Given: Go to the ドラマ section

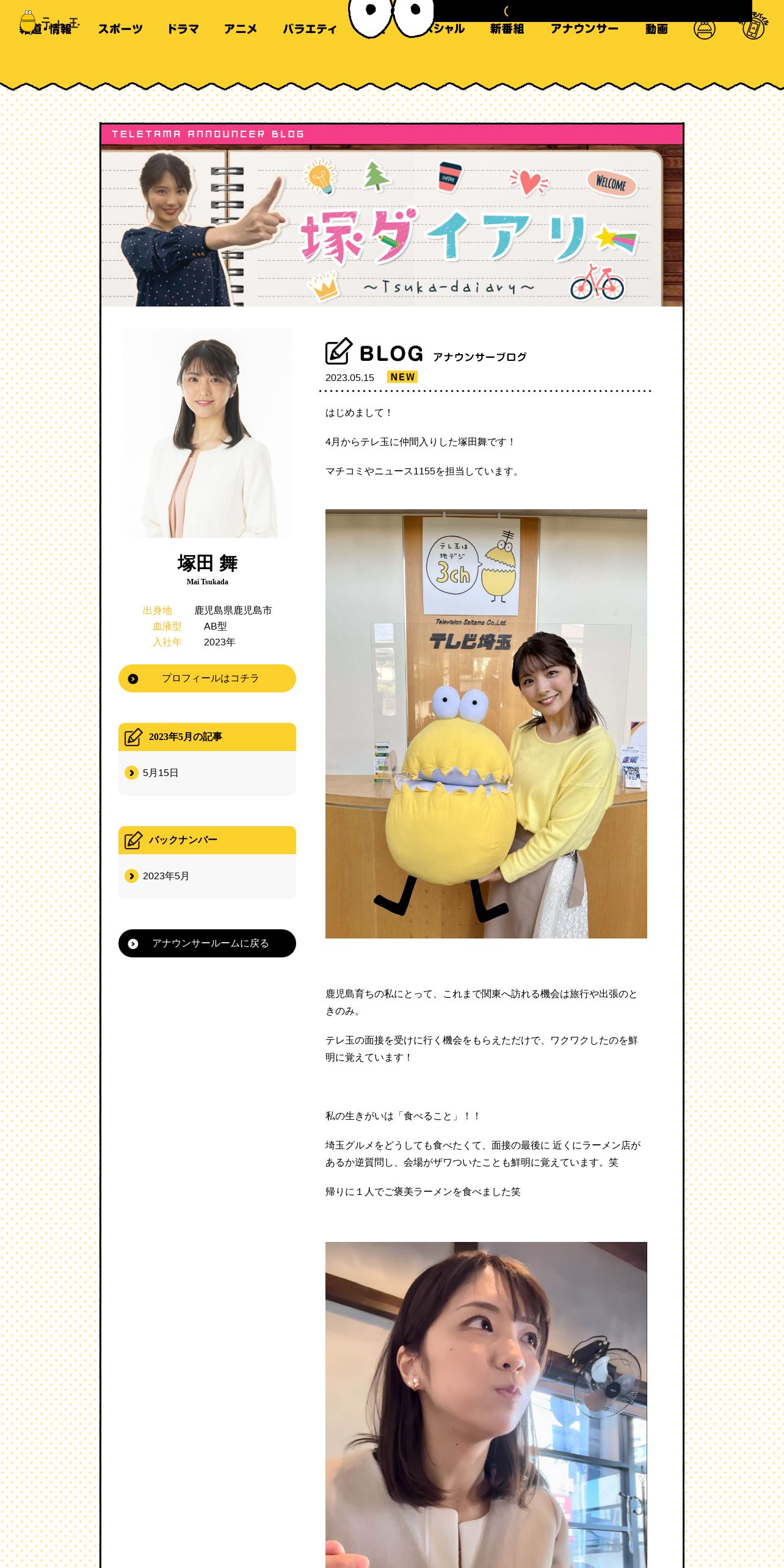Looking at the screenshot, I should pos(183,29).
